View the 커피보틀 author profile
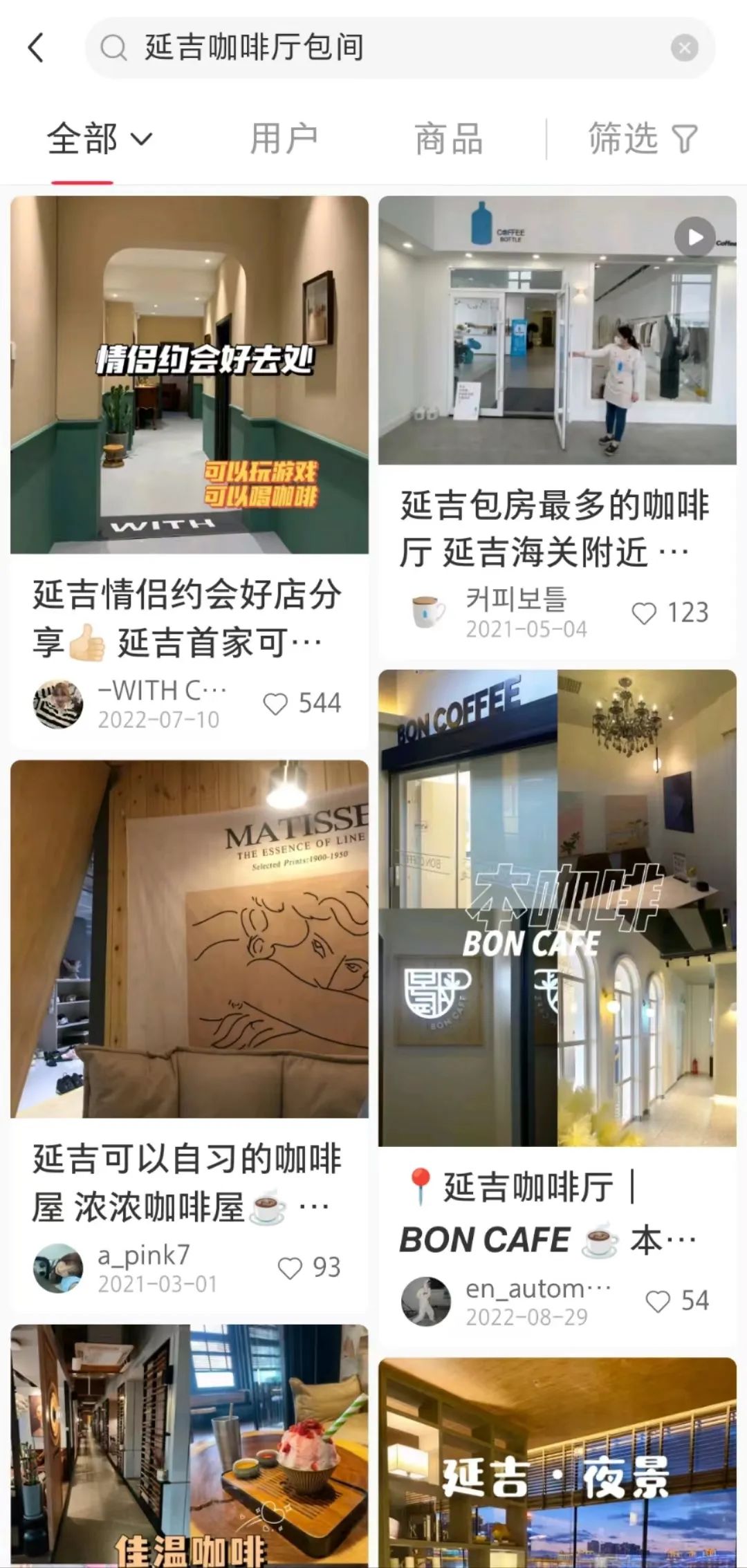The image size is (747, 1568). (x=516, y=599)
